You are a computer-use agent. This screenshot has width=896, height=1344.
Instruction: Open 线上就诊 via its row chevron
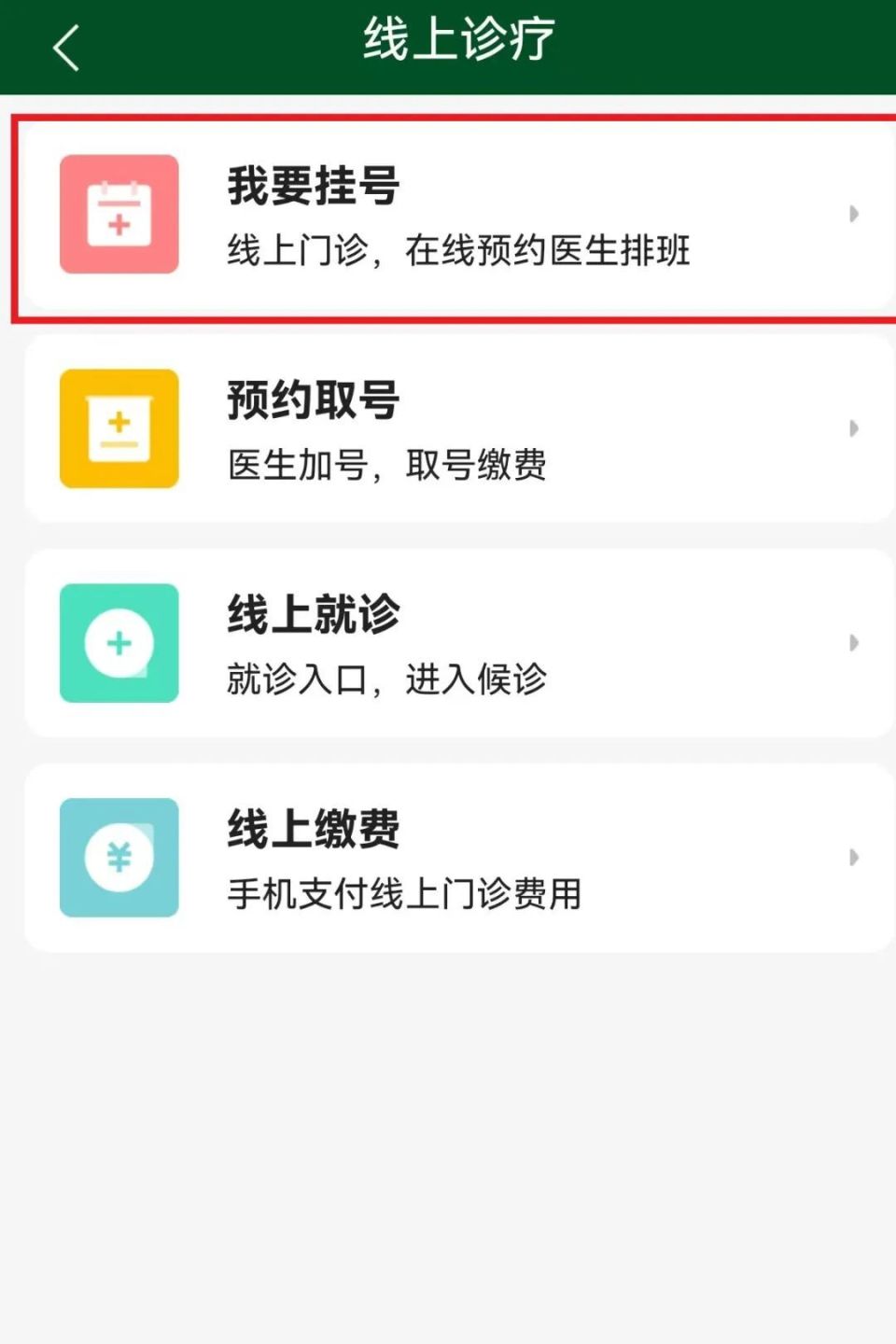[x=855, y=643]
